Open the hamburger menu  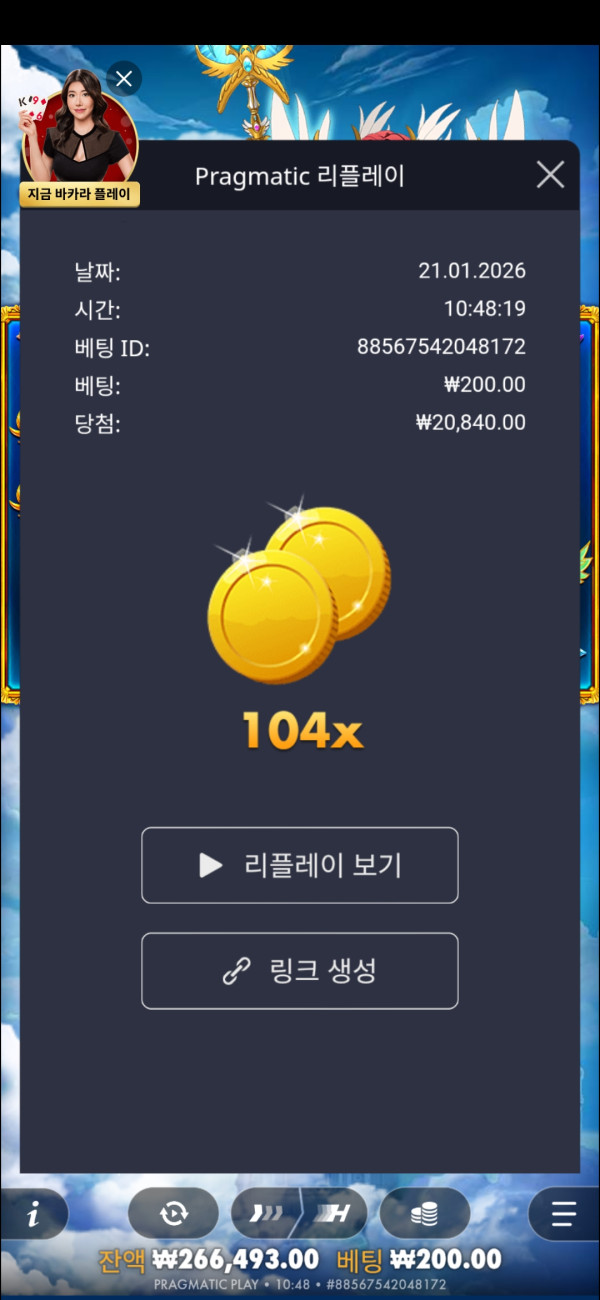coord(564,1215)
